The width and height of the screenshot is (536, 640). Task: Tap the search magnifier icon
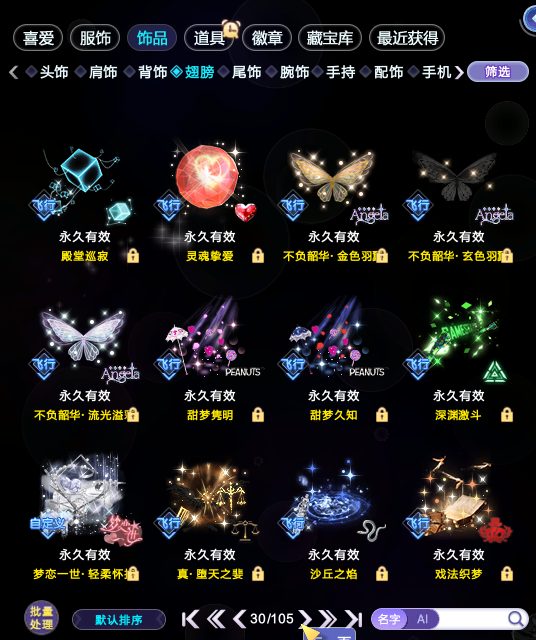(516, 619)
